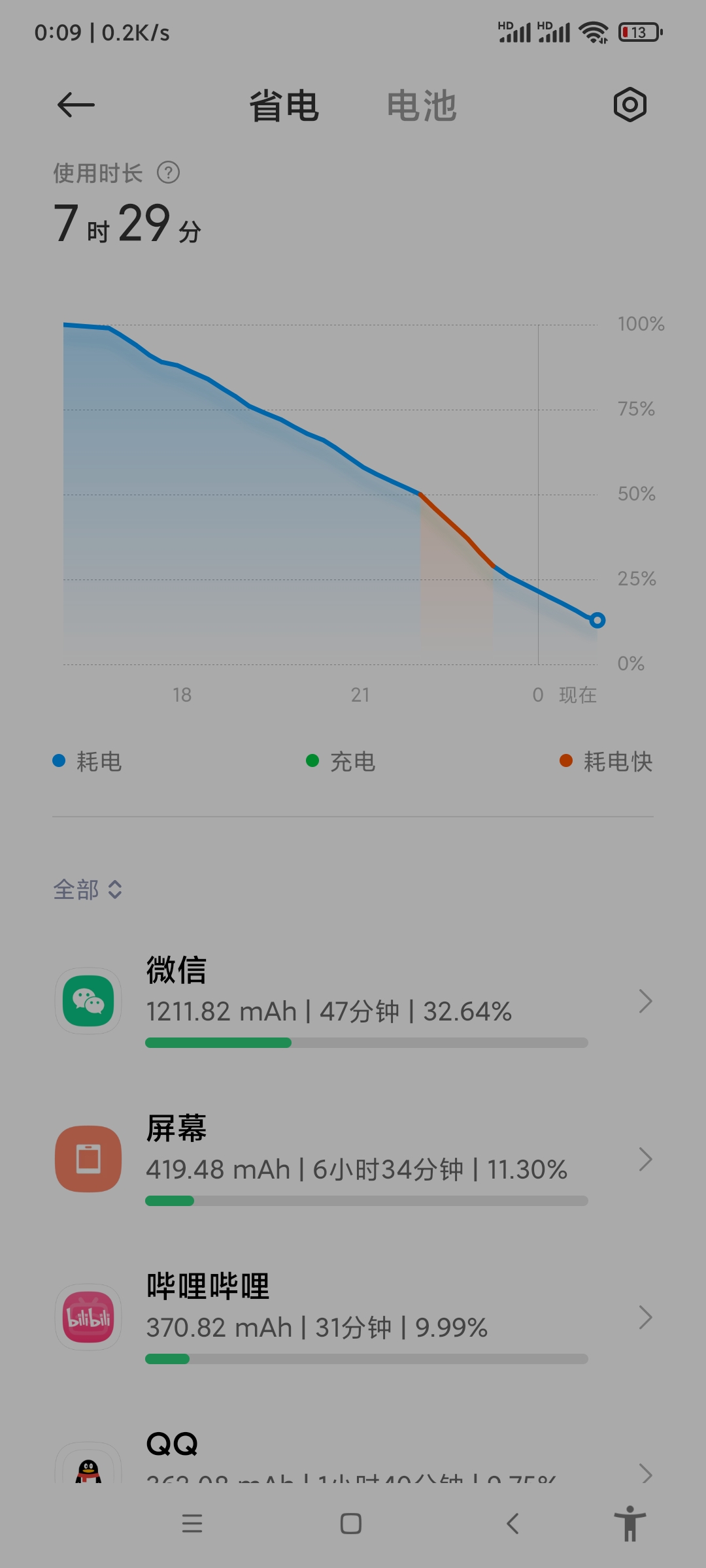706x1568 pixels.
Task: Go back with the top-left arrow
Action: tap(76, 105)
